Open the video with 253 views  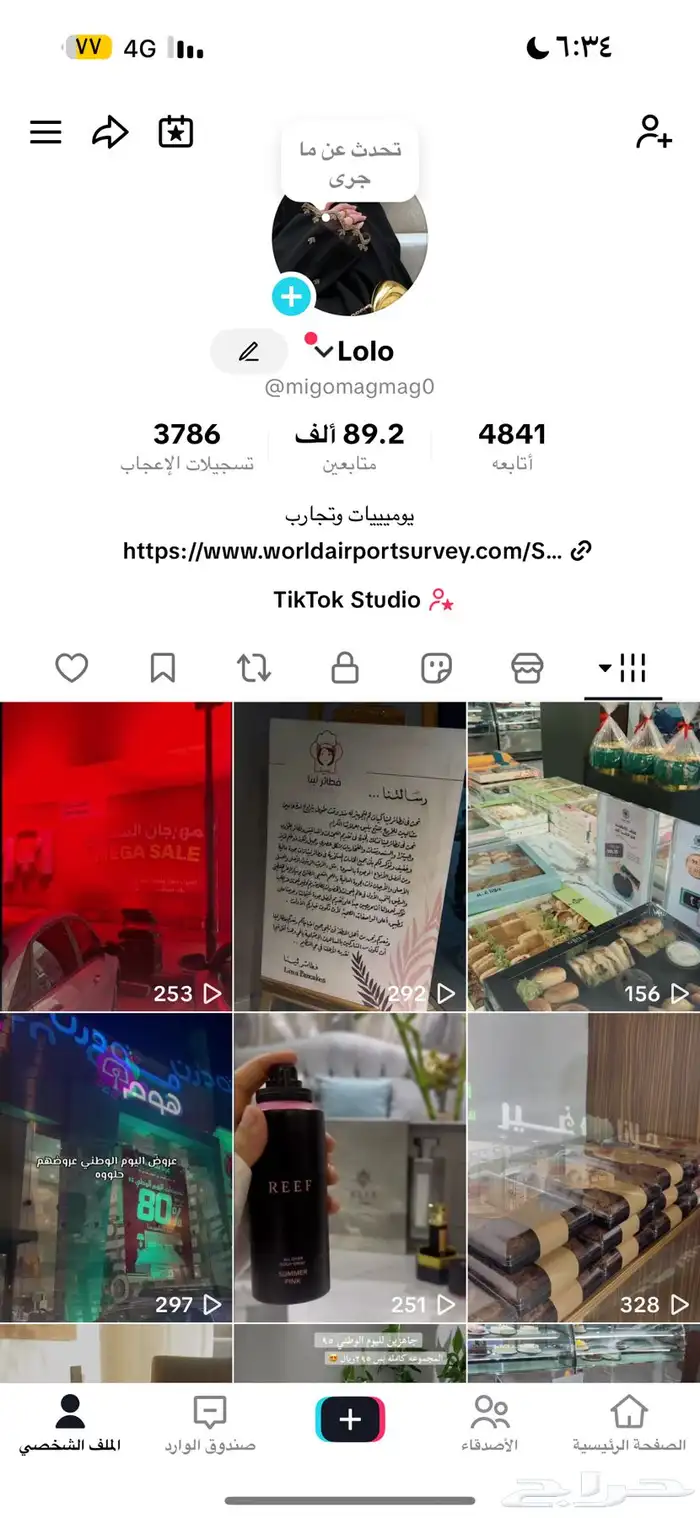coord(116,856)
